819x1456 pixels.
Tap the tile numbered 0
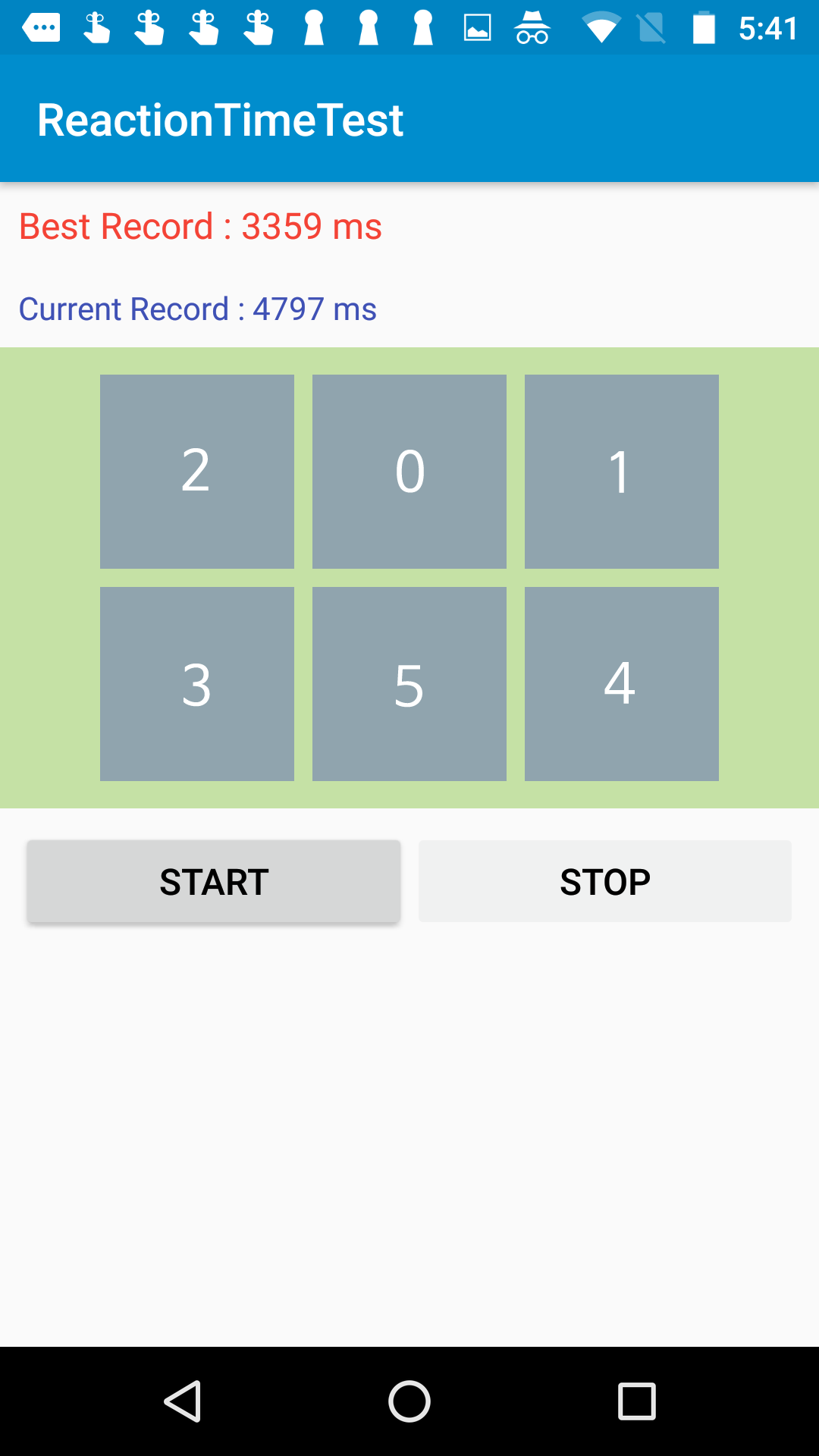point(409,471)
